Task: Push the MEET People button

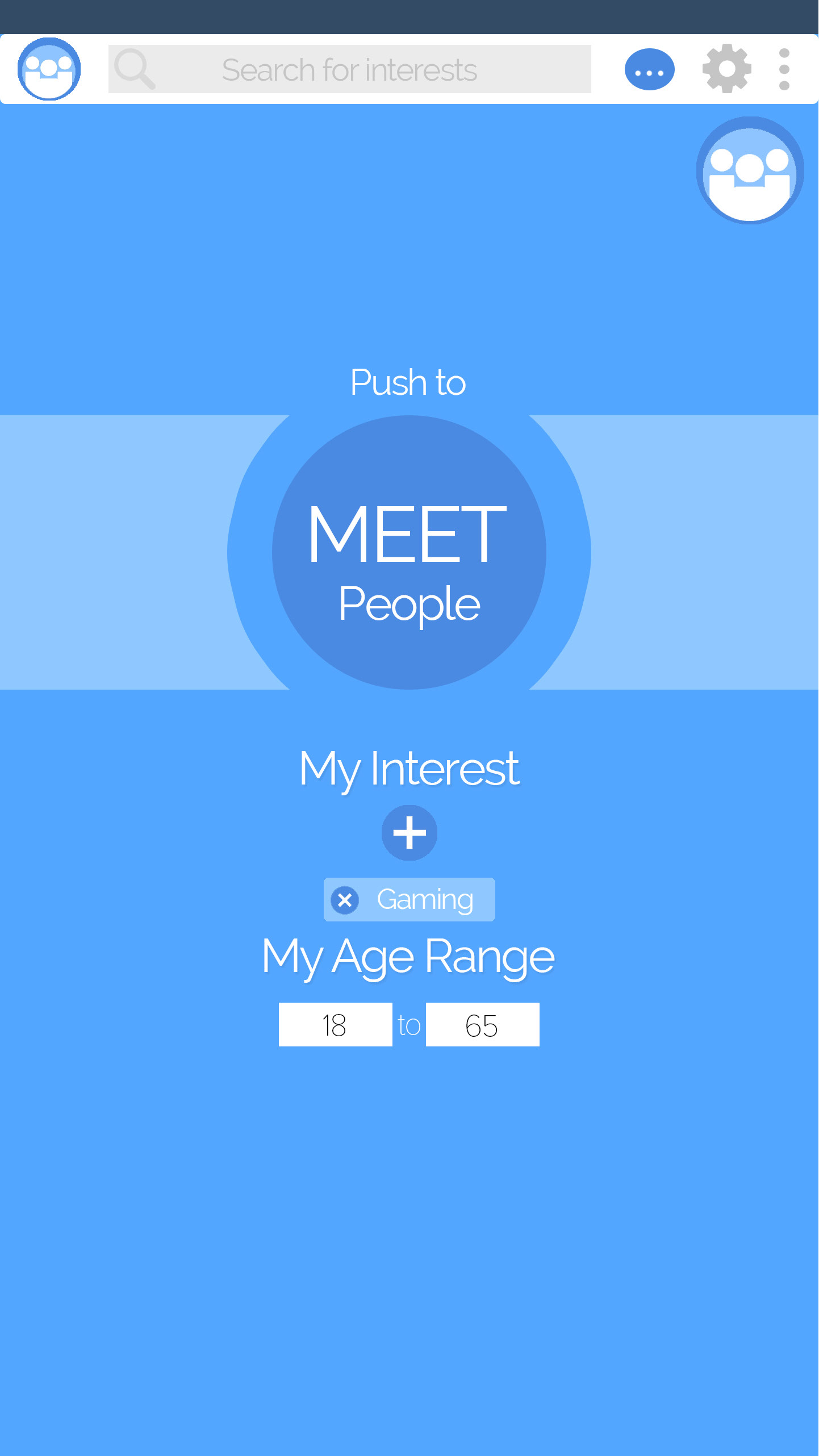Action: [x=409, y=552]
